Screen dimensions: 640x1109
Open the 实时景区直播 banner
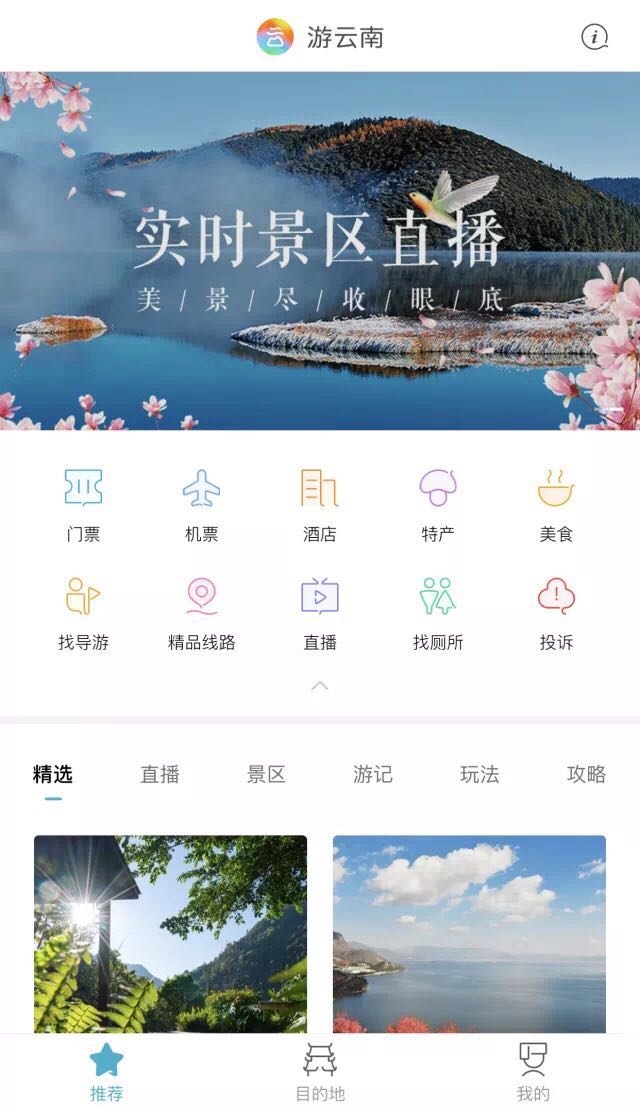(320, 250)
